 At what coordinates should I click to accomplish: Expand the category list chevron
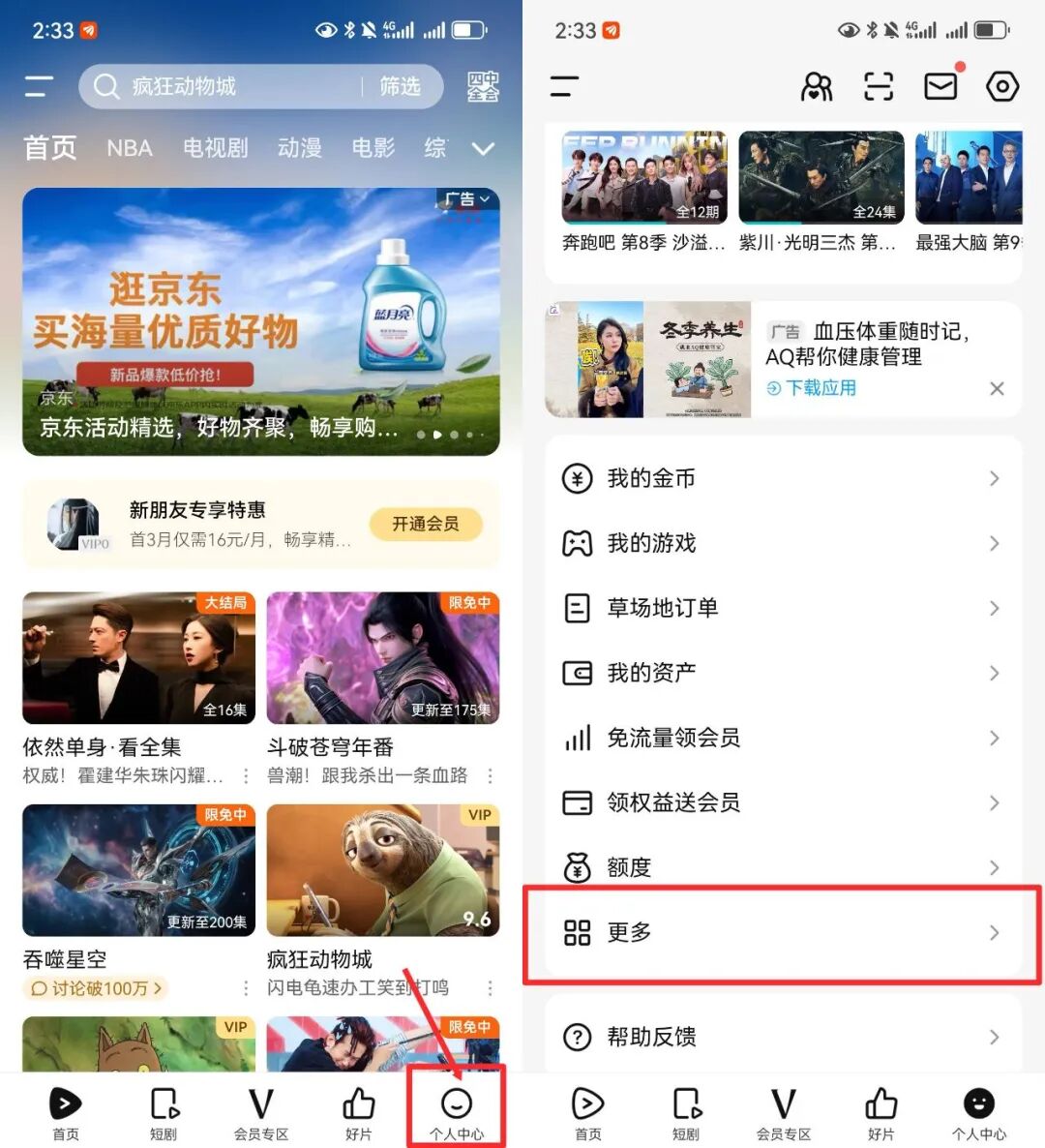[x=483, y=149]
